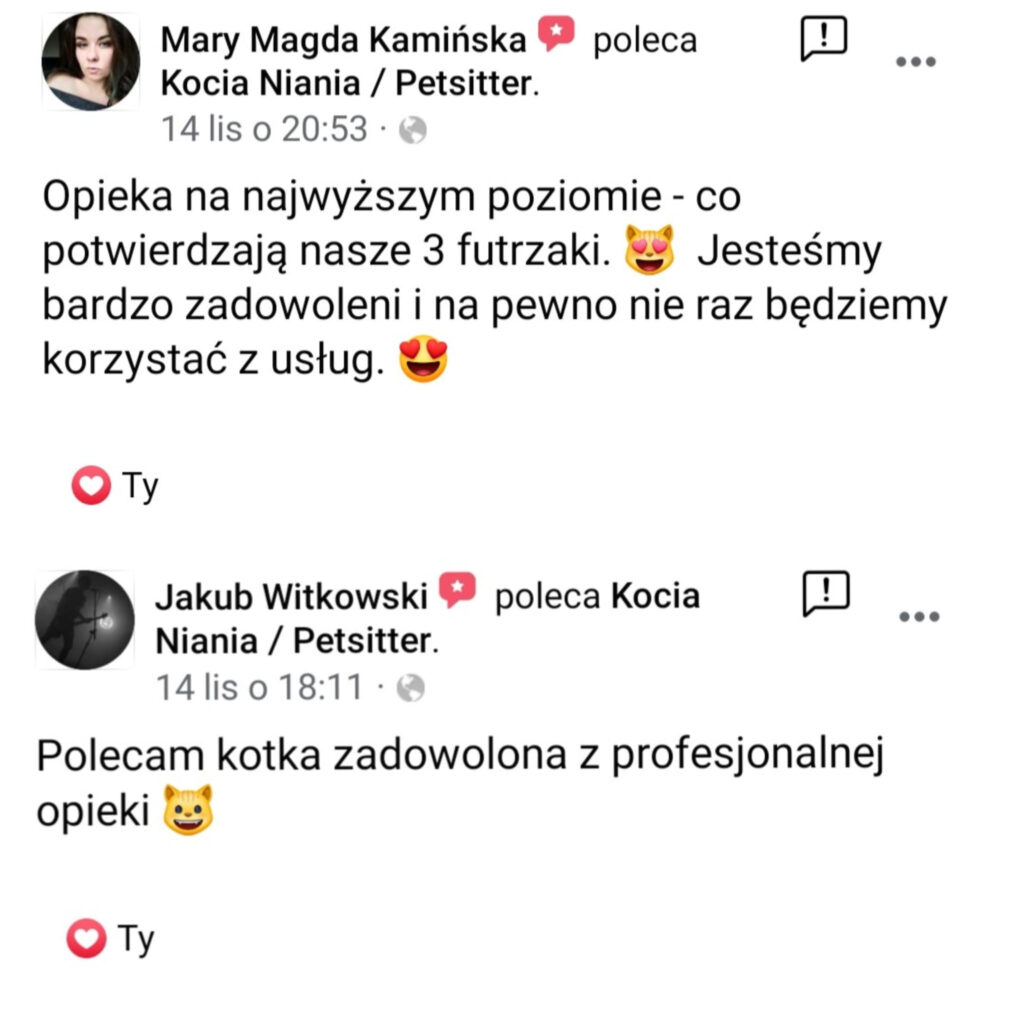Screen dimensions: 1024x1024
Task: Open overflow menu on Mary's review
Action: 914,62
